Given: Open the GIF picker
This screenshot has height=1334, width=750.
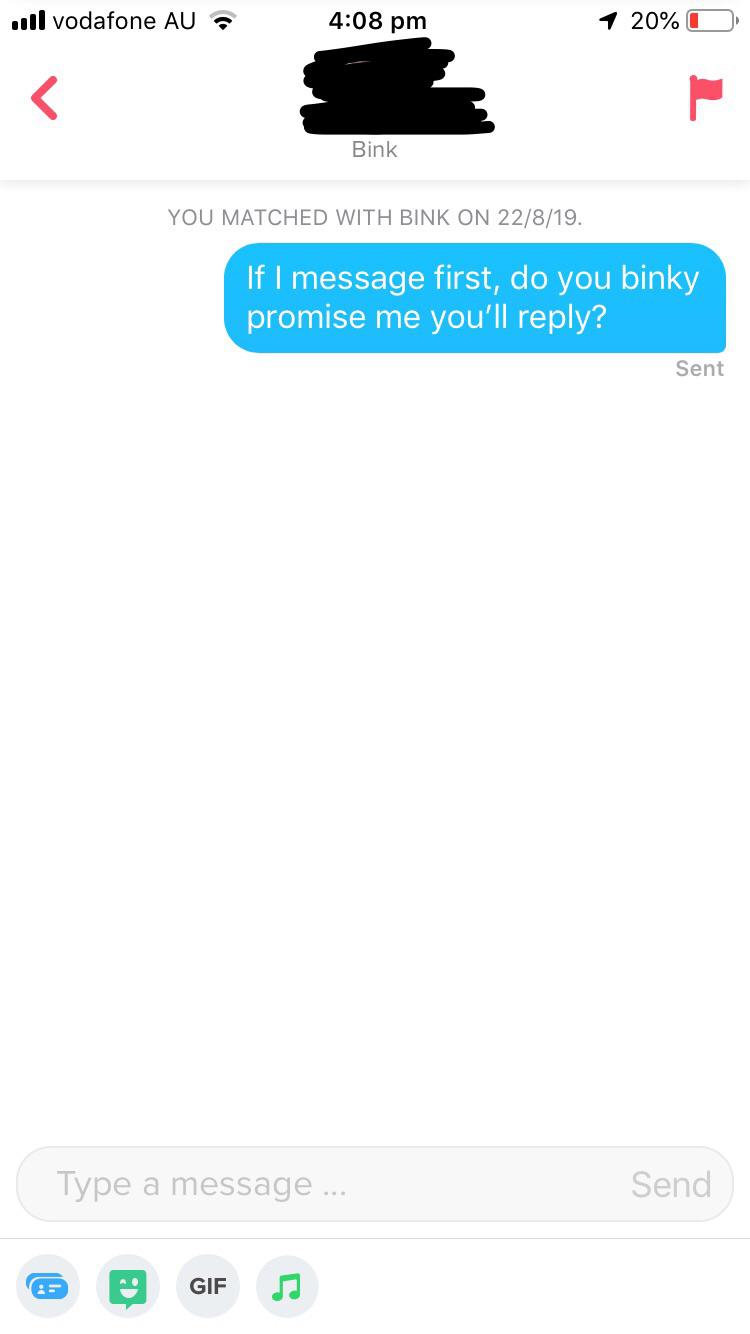Looking at the screenshot, I should click(x=207, y=1286).
